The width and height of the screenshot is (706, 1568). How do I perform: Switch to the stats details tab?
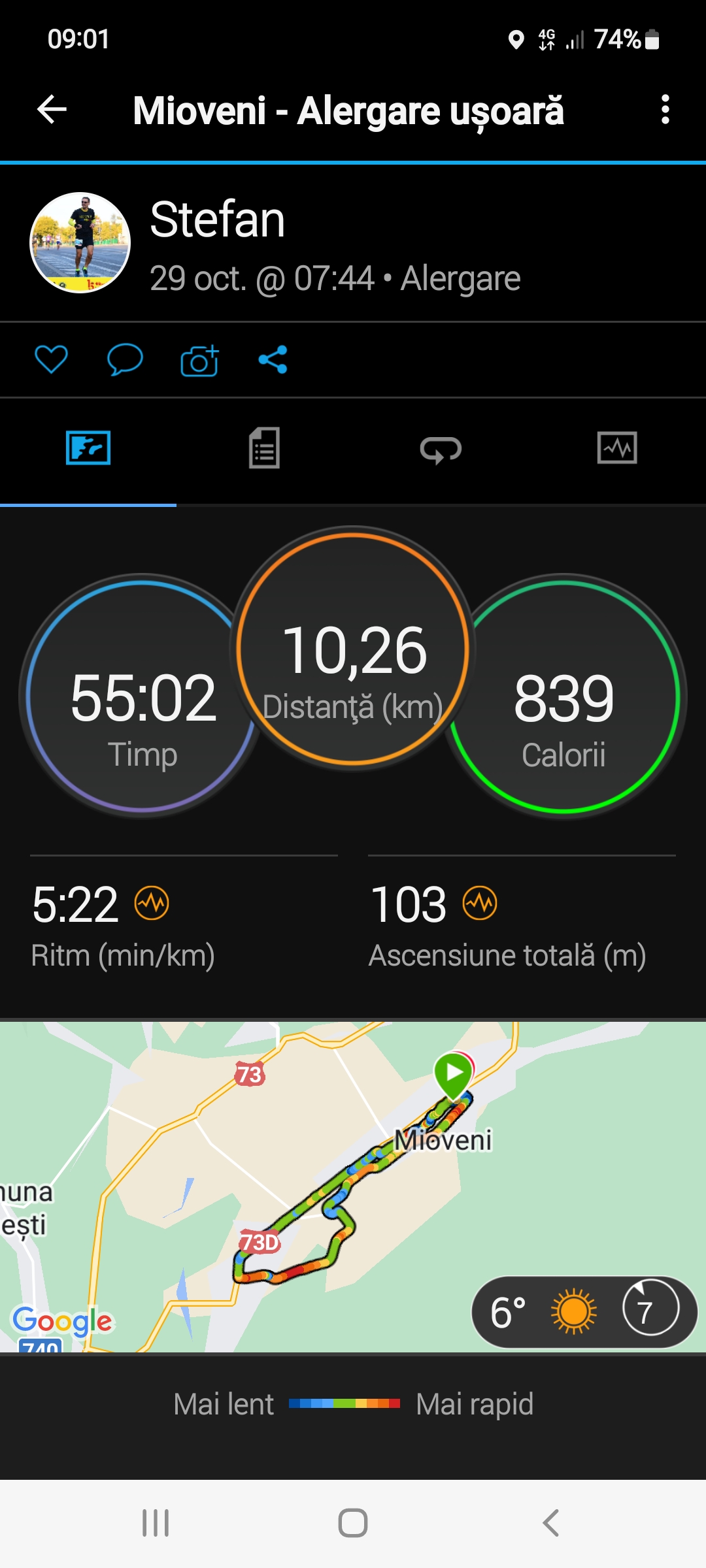click(x=265, y=448)
